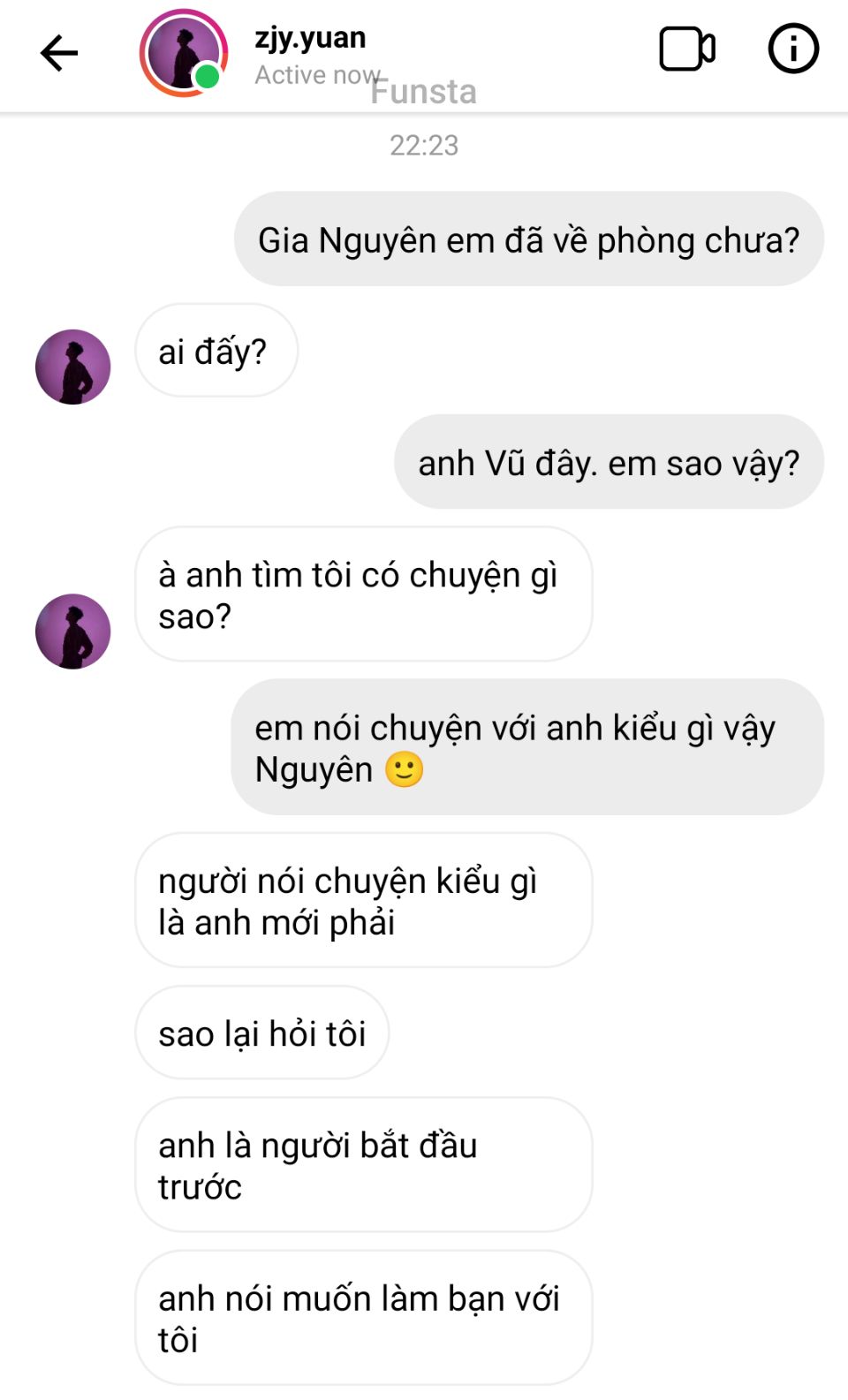Go back with the arrow icon
The width and height of the screenshot is (848, 1400).
coord(59,53)
